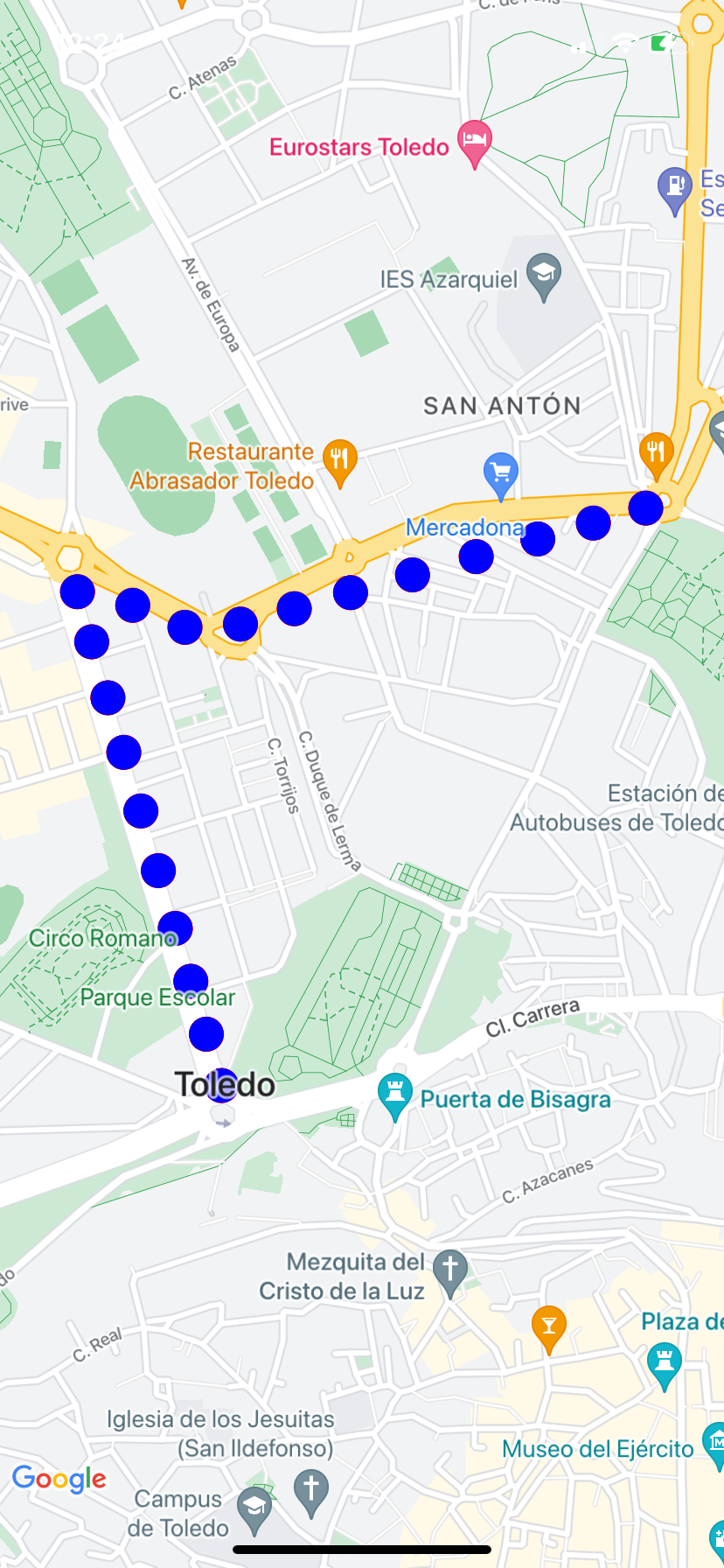The image size is (724, 1568).
Task: Tap the topmost blue route dot
Action: (x=644, y=507)
